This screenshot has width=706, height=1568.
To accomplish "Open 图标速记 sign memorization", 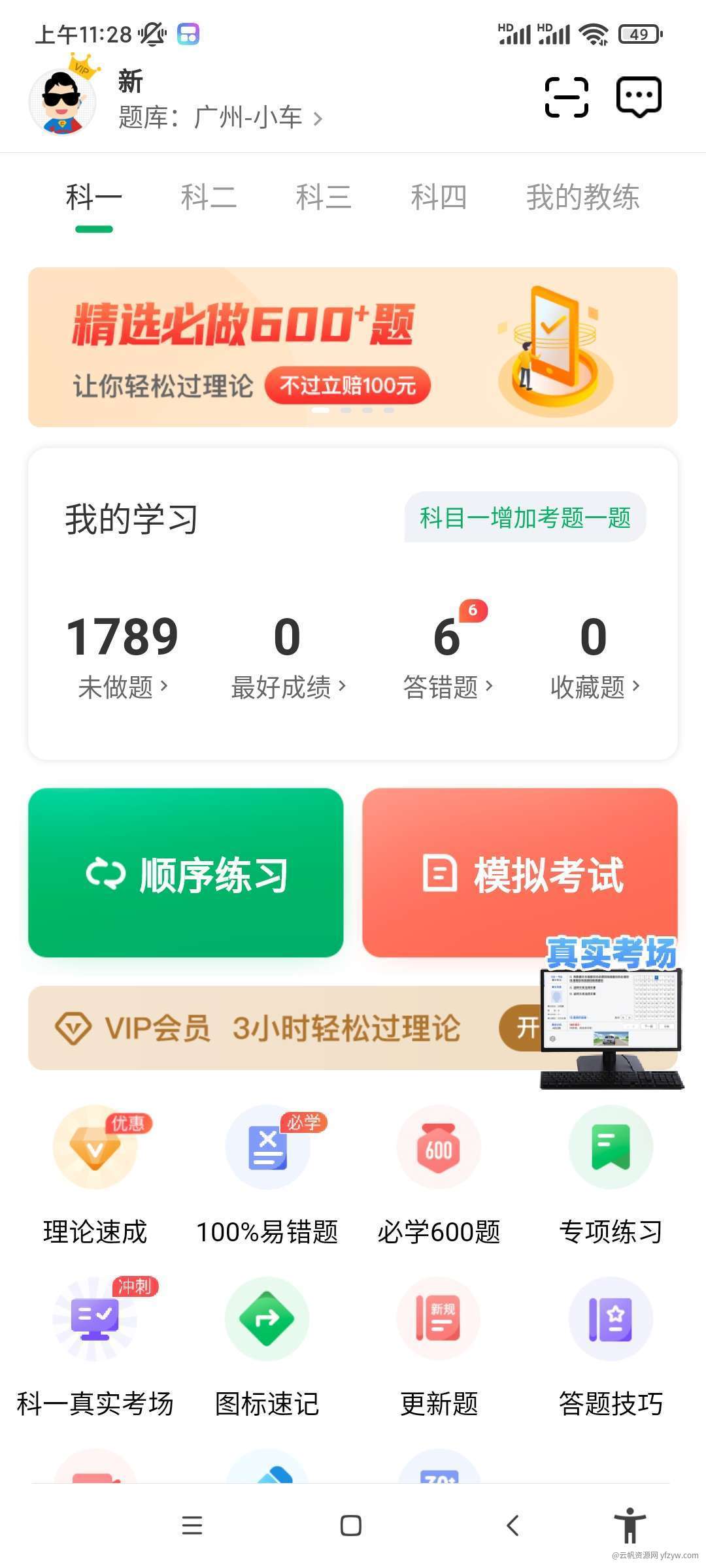I will 267,1347.
